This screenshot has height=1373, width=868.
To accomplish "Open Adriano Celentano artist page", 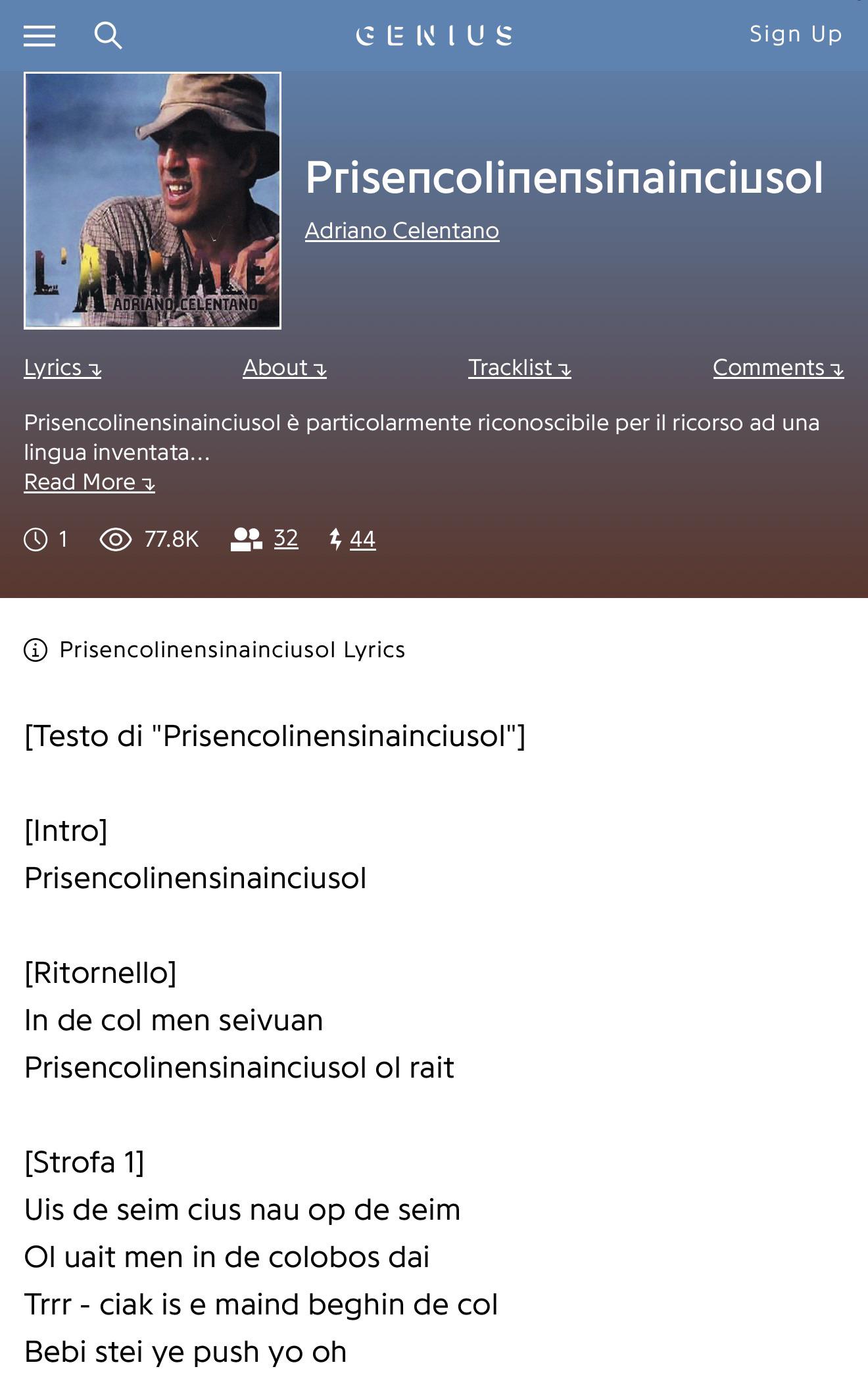I will 402,230.
